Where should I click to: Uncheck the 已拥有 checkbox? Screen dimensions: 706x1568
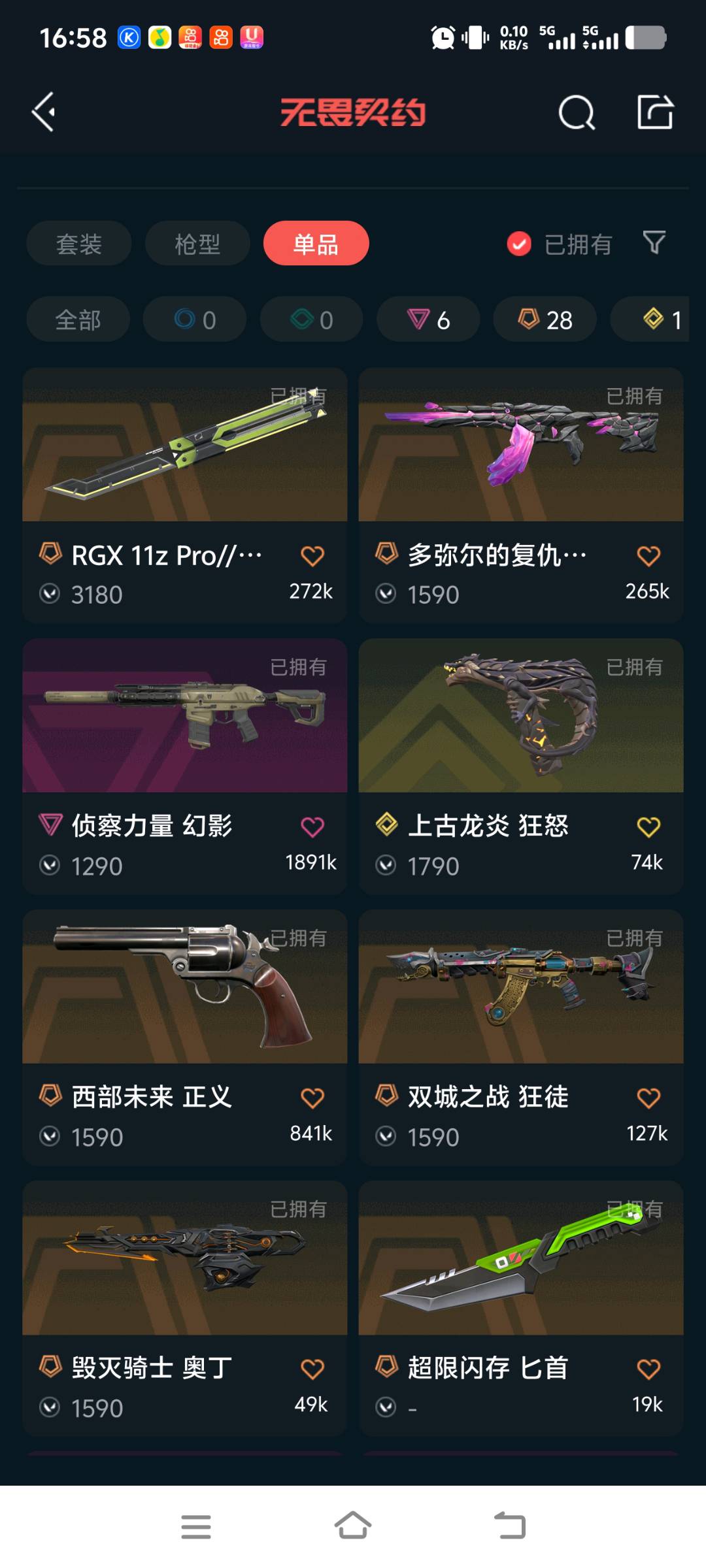coord(520,244)
